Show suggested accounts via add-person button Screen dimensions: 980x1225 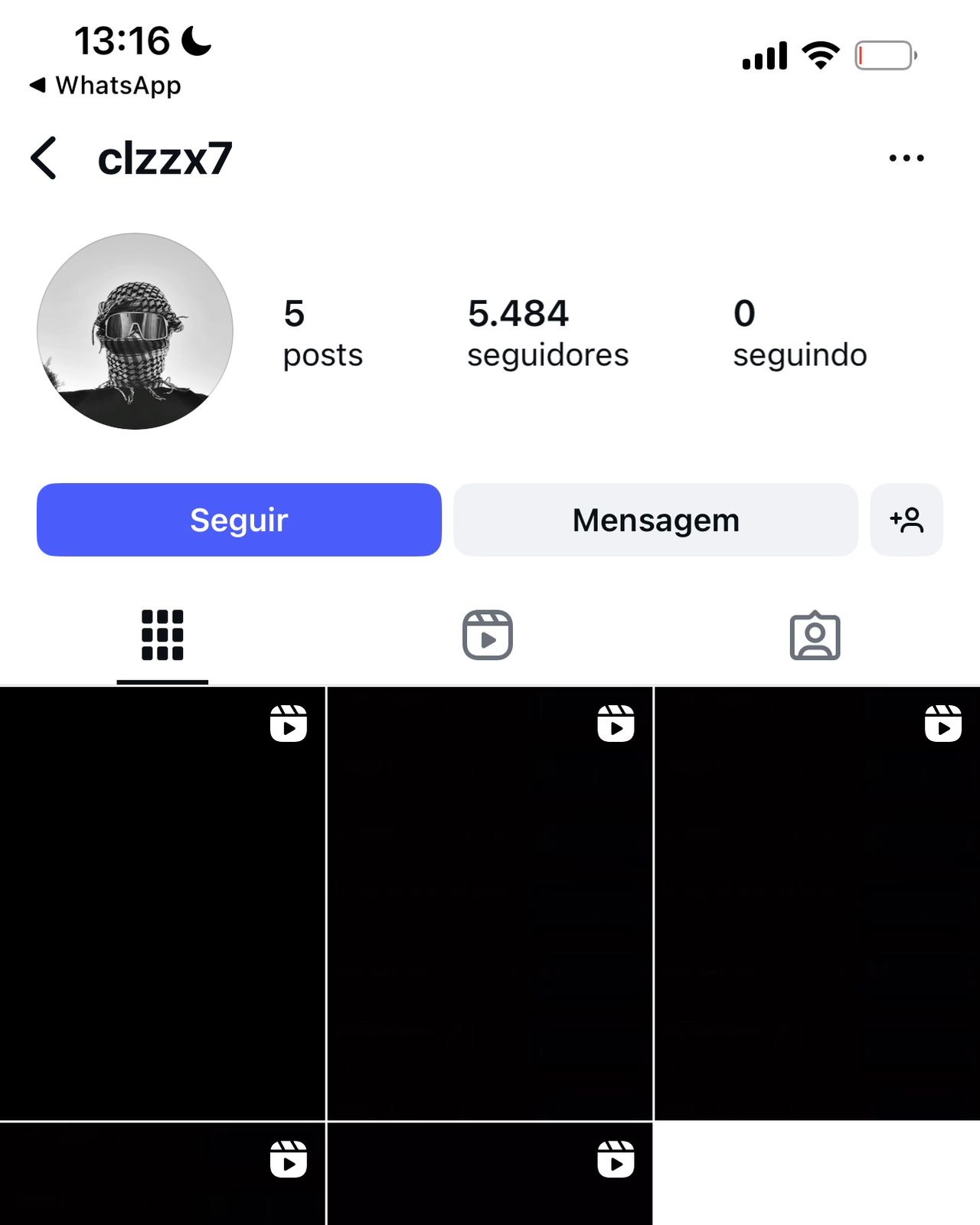[x=906, y=520]
